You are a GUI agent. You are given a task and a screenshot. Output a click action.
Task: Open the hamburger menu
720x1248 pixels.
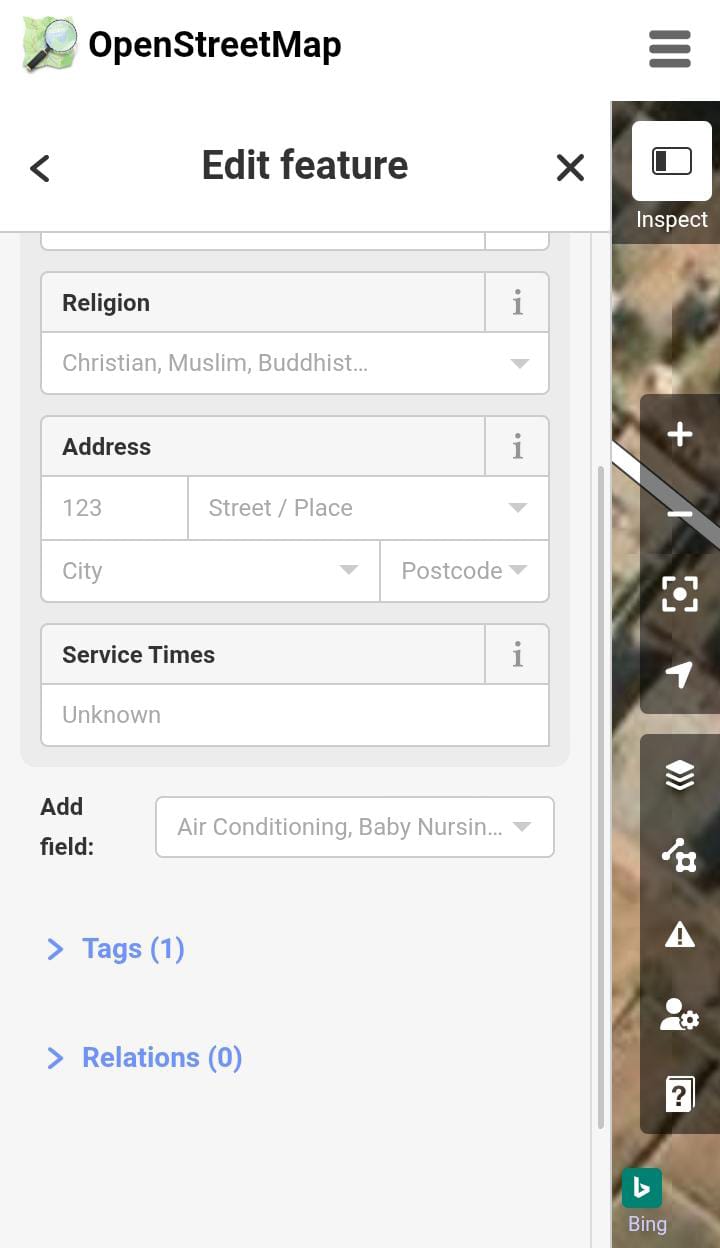click(669, 48)
